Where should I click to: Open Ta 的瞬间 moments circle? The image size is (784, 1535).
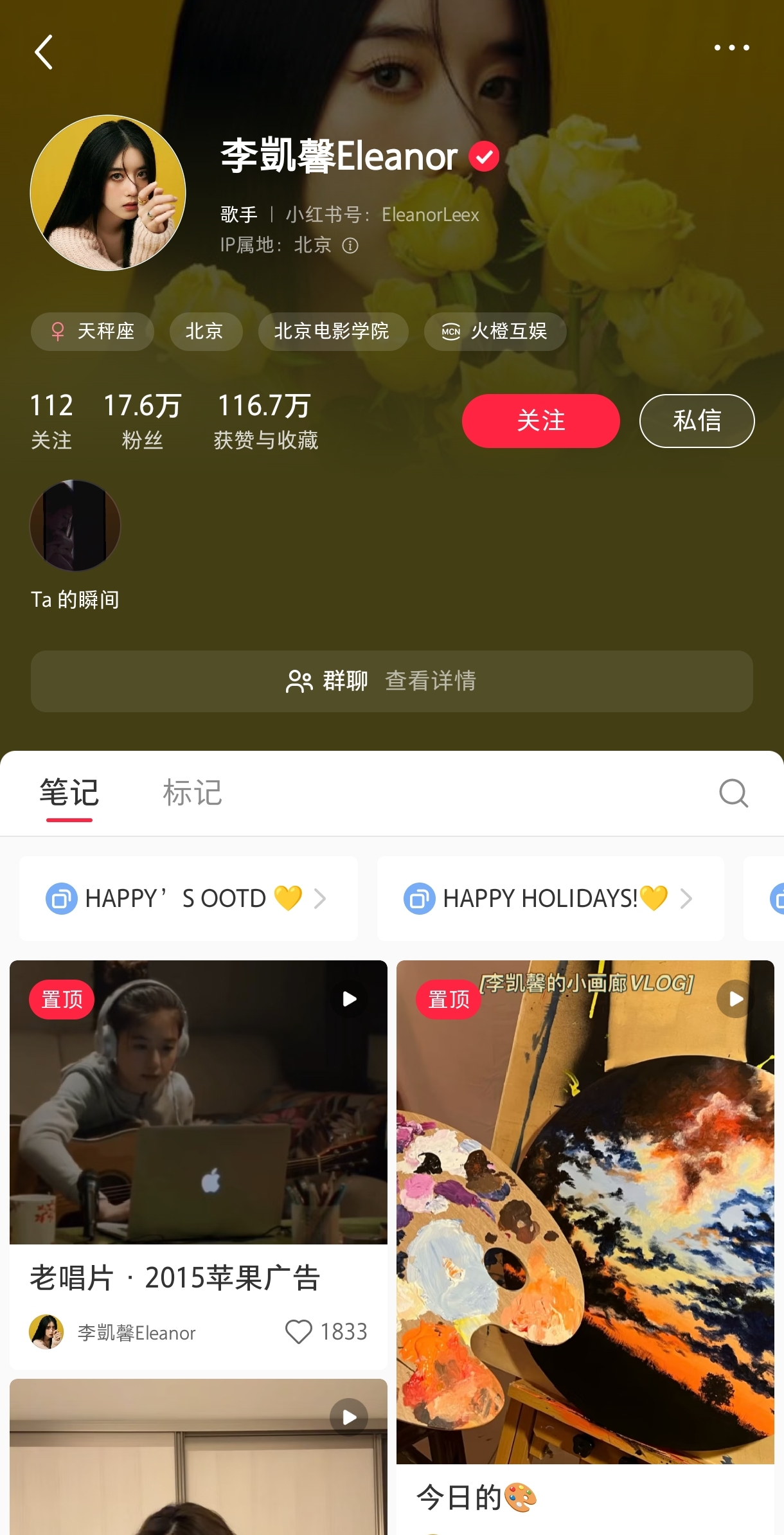75,526
